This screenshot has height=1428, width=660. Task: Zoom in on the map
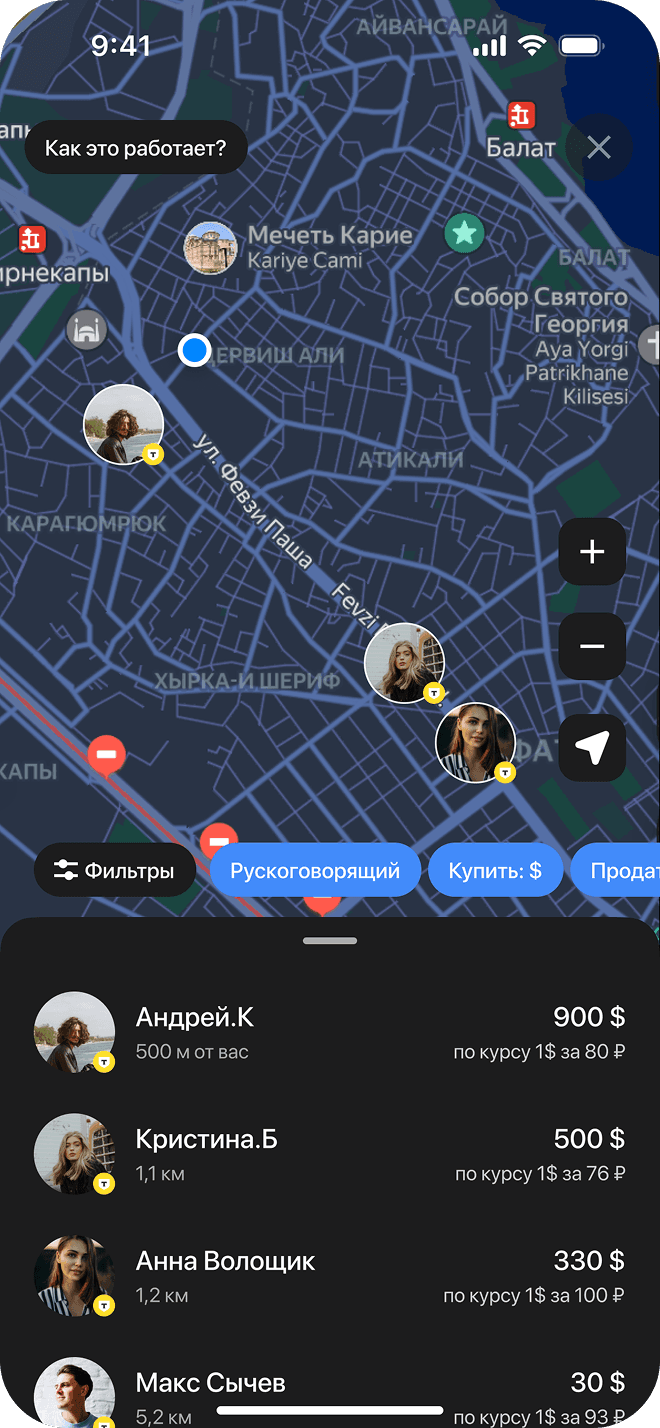click(x=592, y=551)
